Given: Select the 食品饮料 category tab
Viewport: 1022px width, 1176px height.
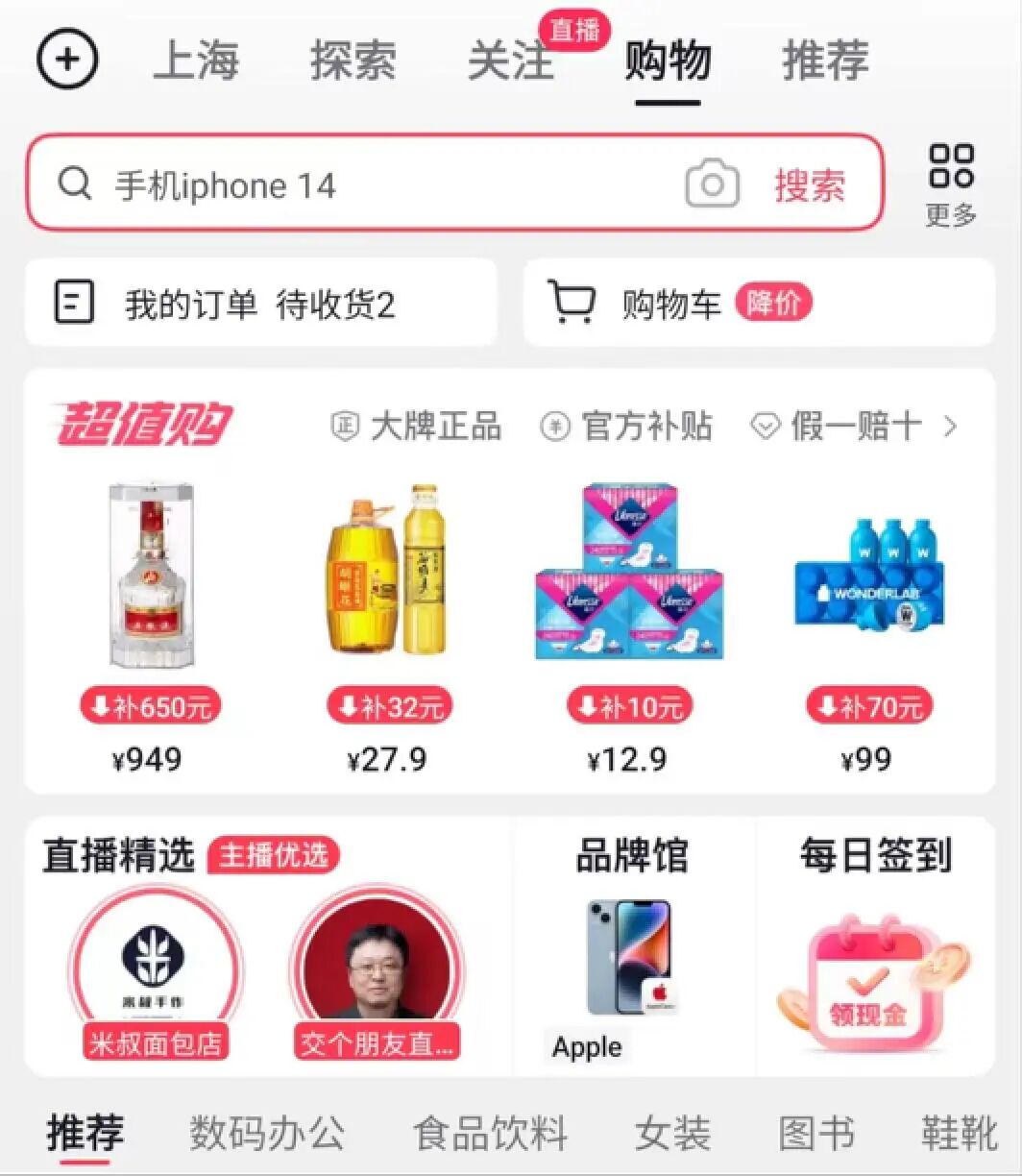Looking at the screenshot, I should (490, 1133).
